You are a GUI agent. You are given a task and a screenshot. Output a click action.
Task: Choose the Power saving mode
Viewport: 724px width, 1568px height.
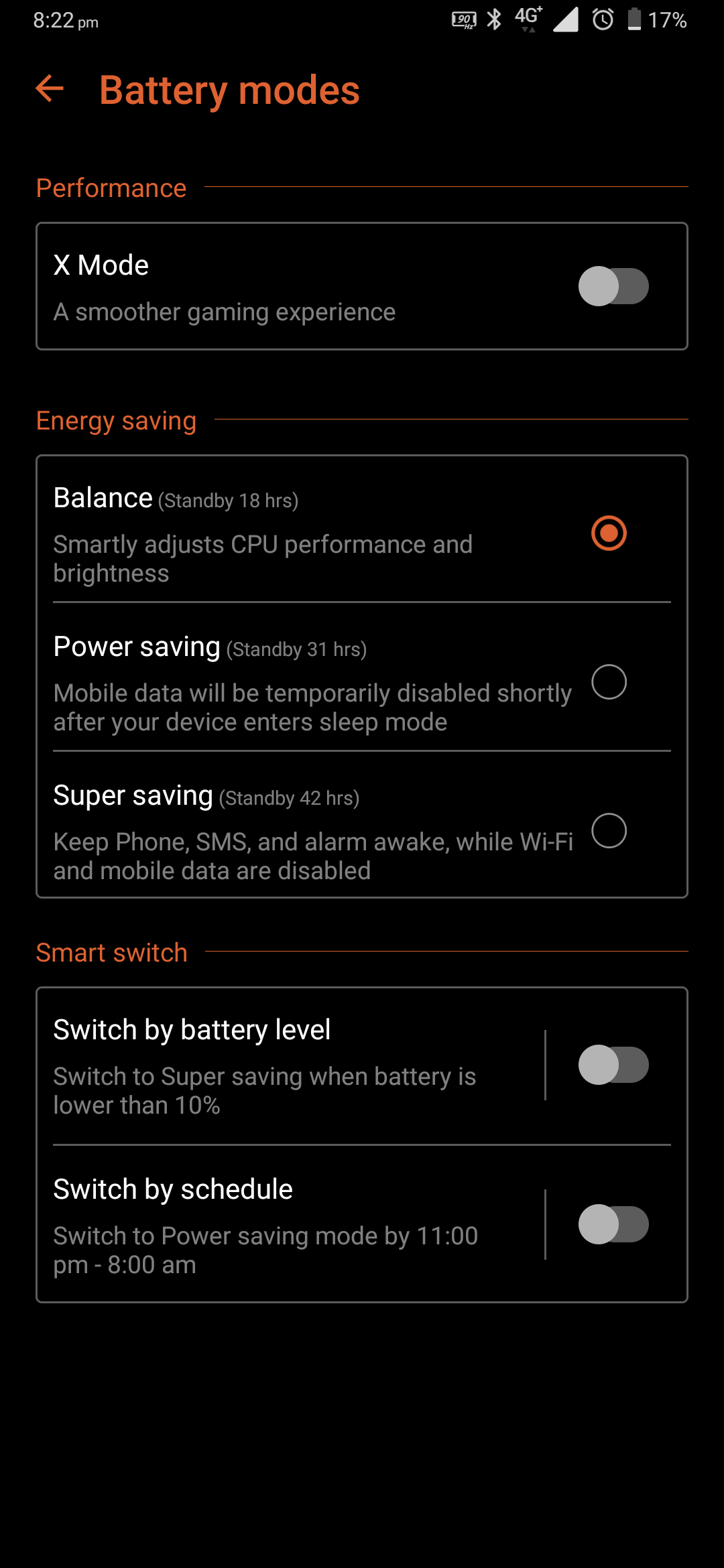tap(609, 681)
